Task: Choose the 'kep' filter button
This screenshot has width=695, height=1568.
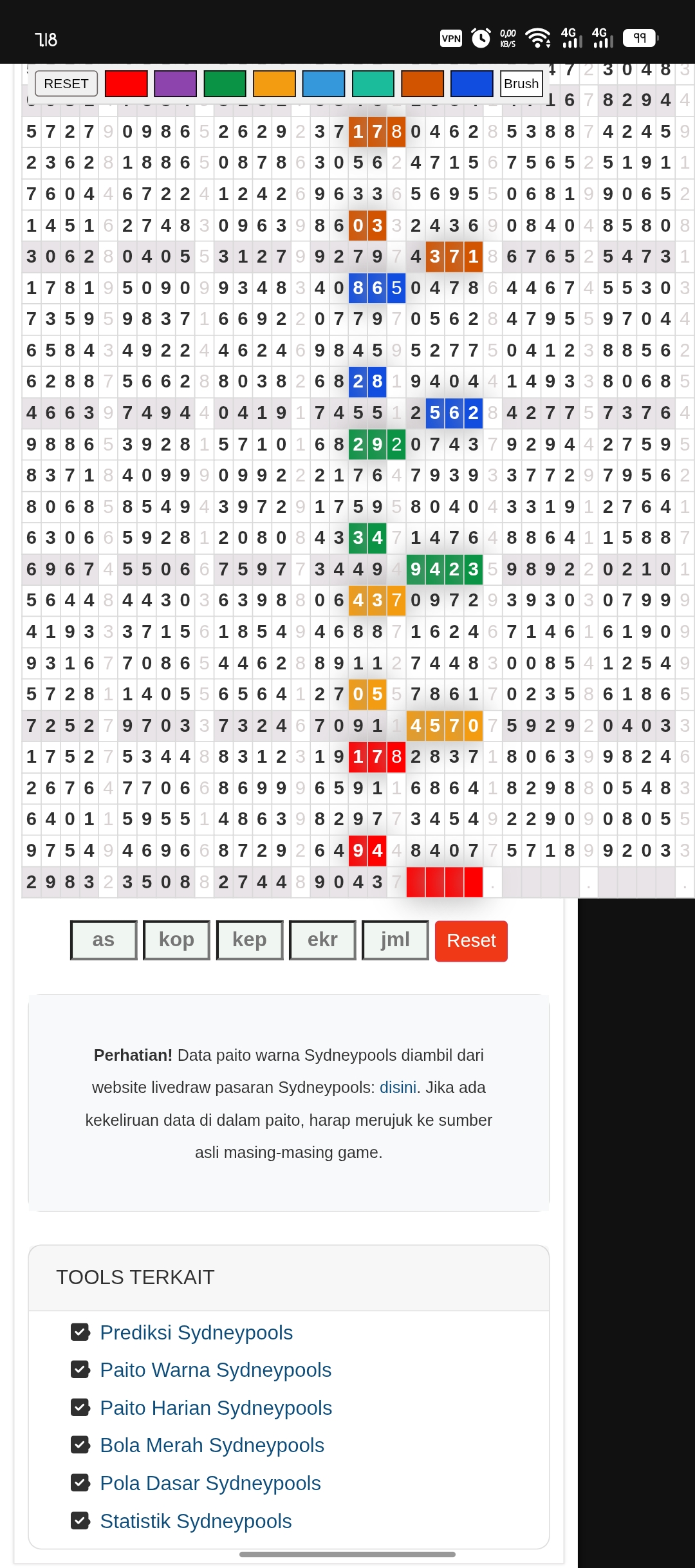Action: pyautogui.click(x=250, y=940)
